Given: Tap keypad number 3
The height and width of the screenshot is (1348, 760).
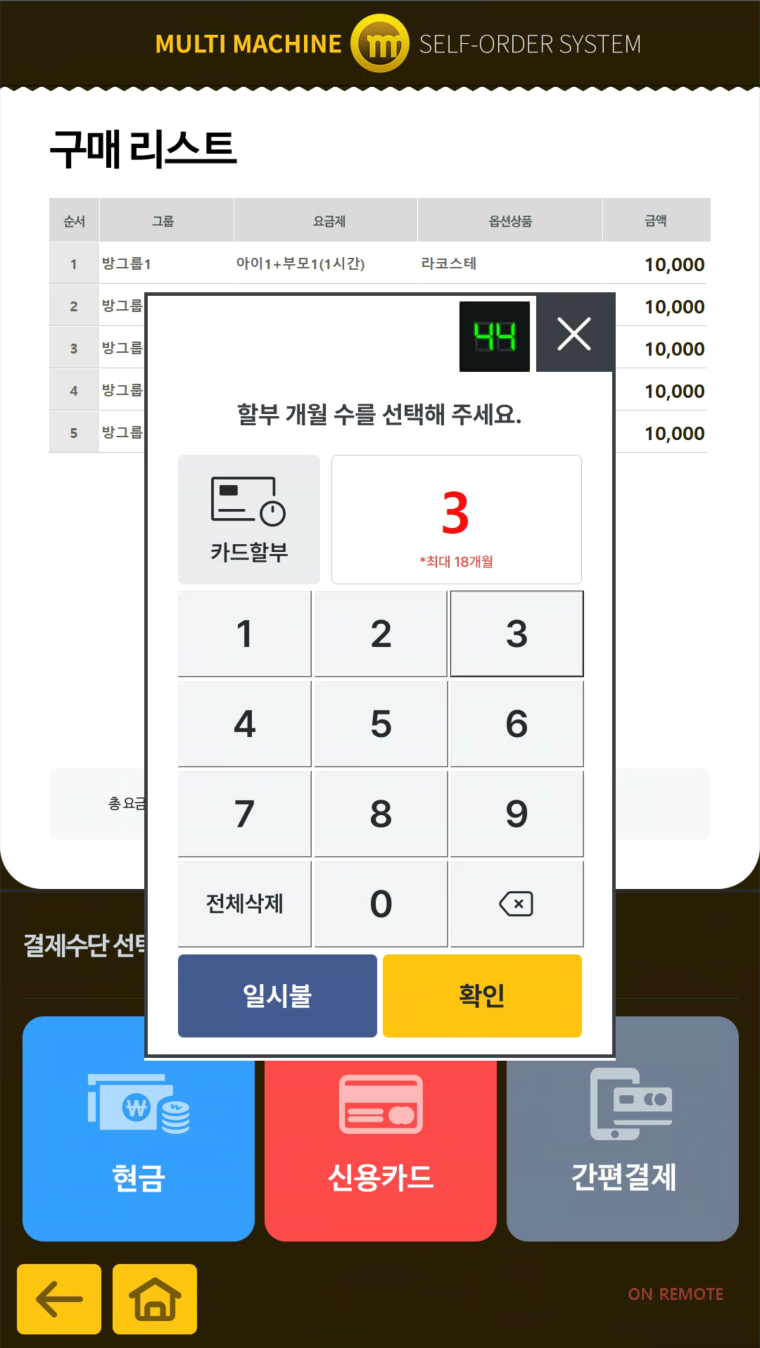Looking at the screenshot, I should click(x=516, y=634).
